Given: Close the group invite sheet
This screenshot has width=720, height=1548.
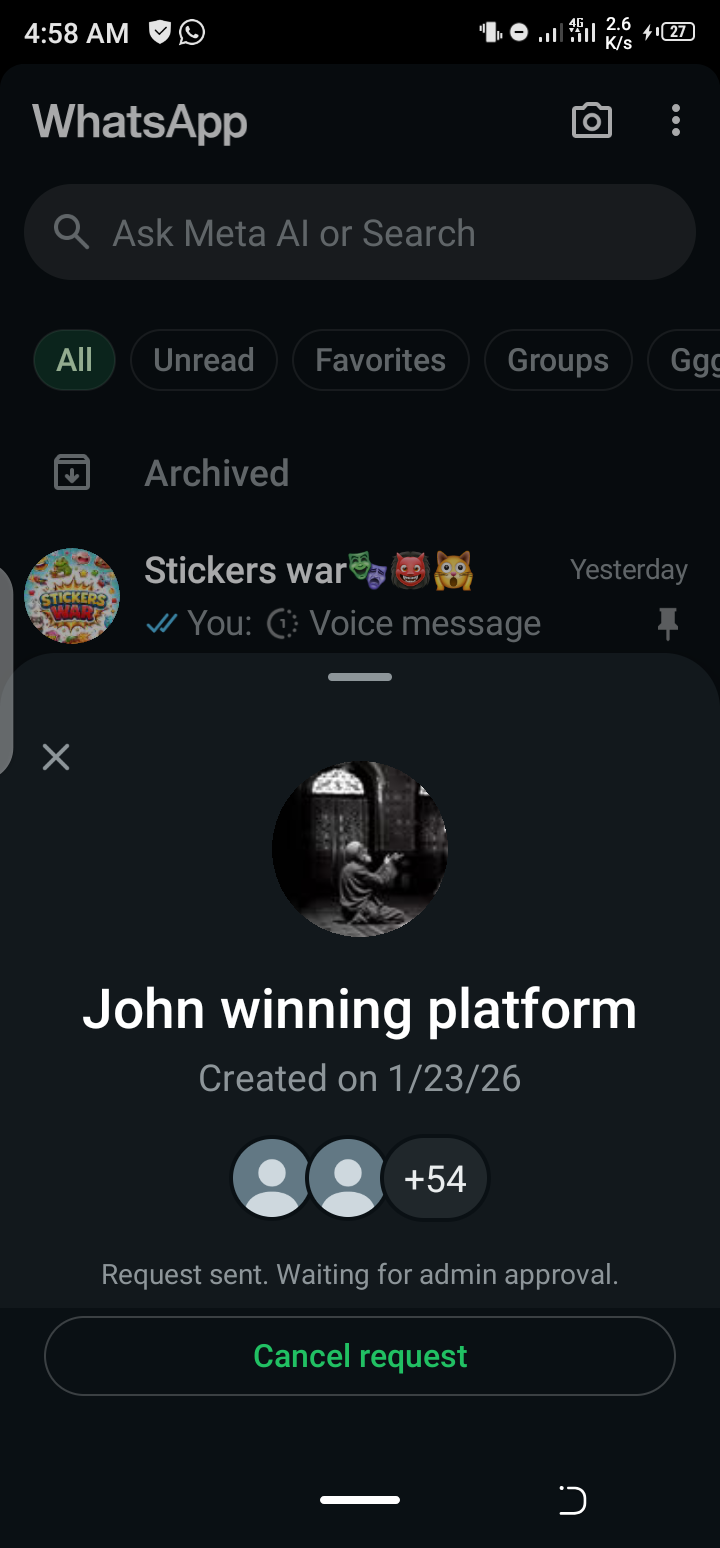Looking at the screenshot, I should point(56,757).
